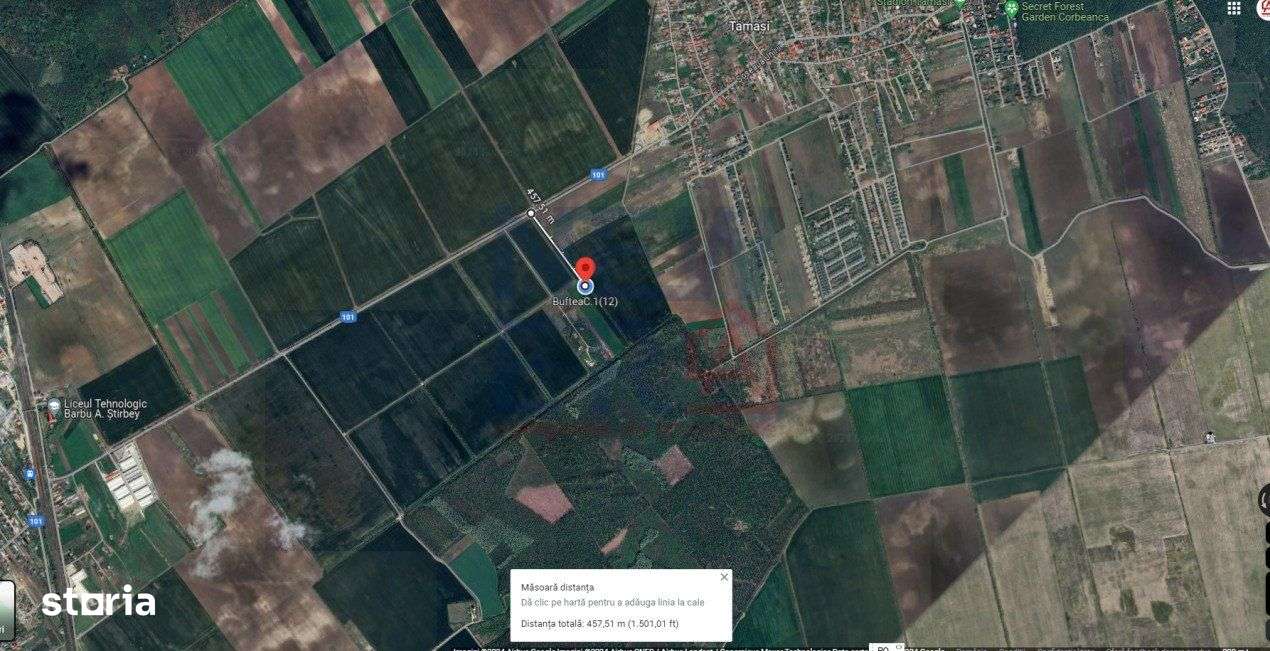Tap the red pin at Buftea
The height and width of the screenshot is (651, 1270).
(x=586, y=270)
